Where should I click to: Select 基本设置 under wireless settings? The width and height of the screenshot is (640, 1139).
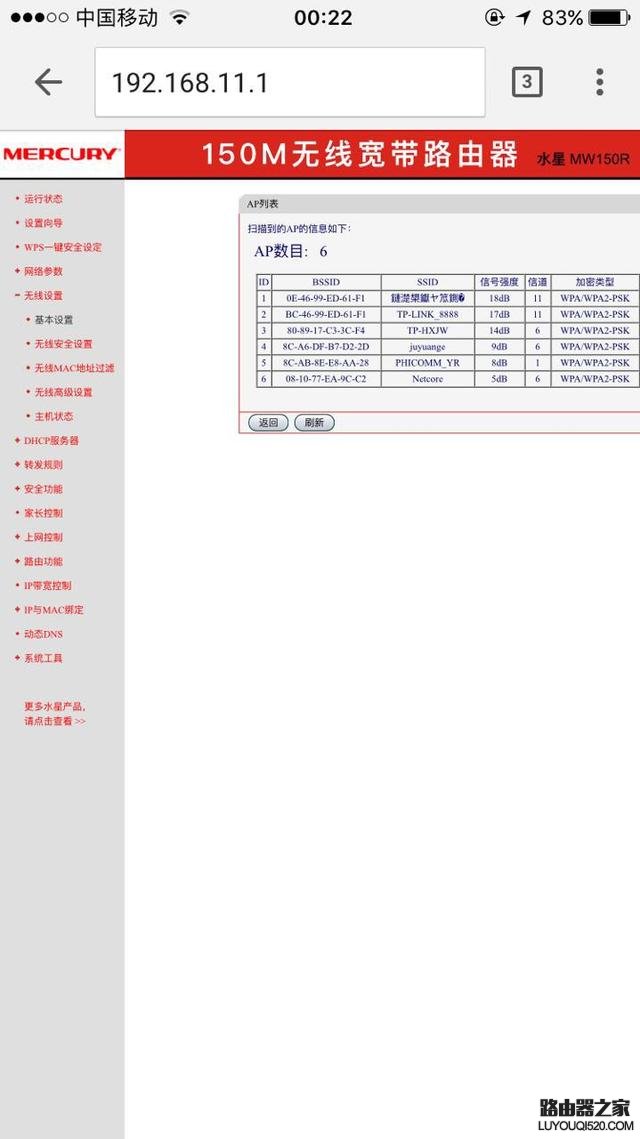coord(53,320)
